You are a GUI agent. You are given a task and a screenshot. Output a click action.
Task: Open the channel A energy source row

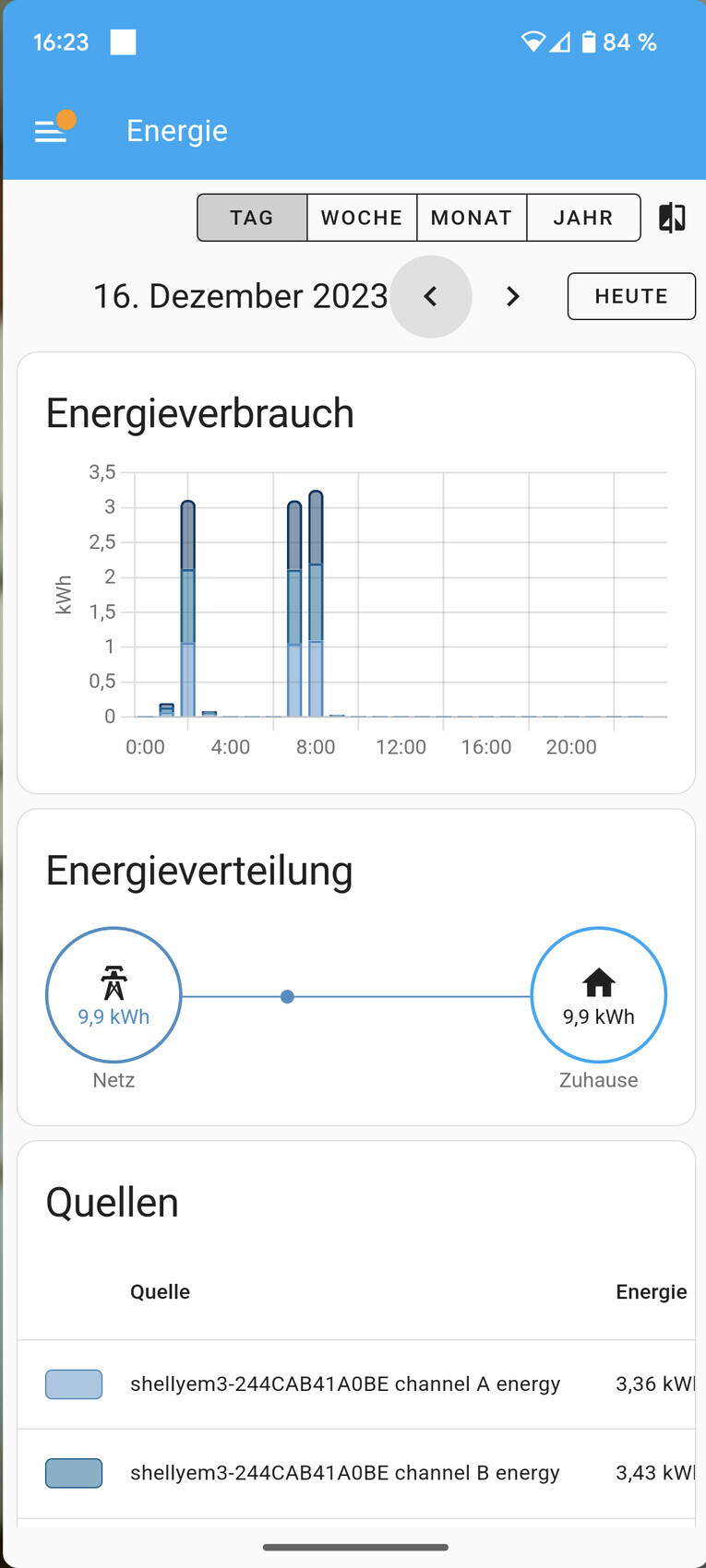[x=345, y=1384]
